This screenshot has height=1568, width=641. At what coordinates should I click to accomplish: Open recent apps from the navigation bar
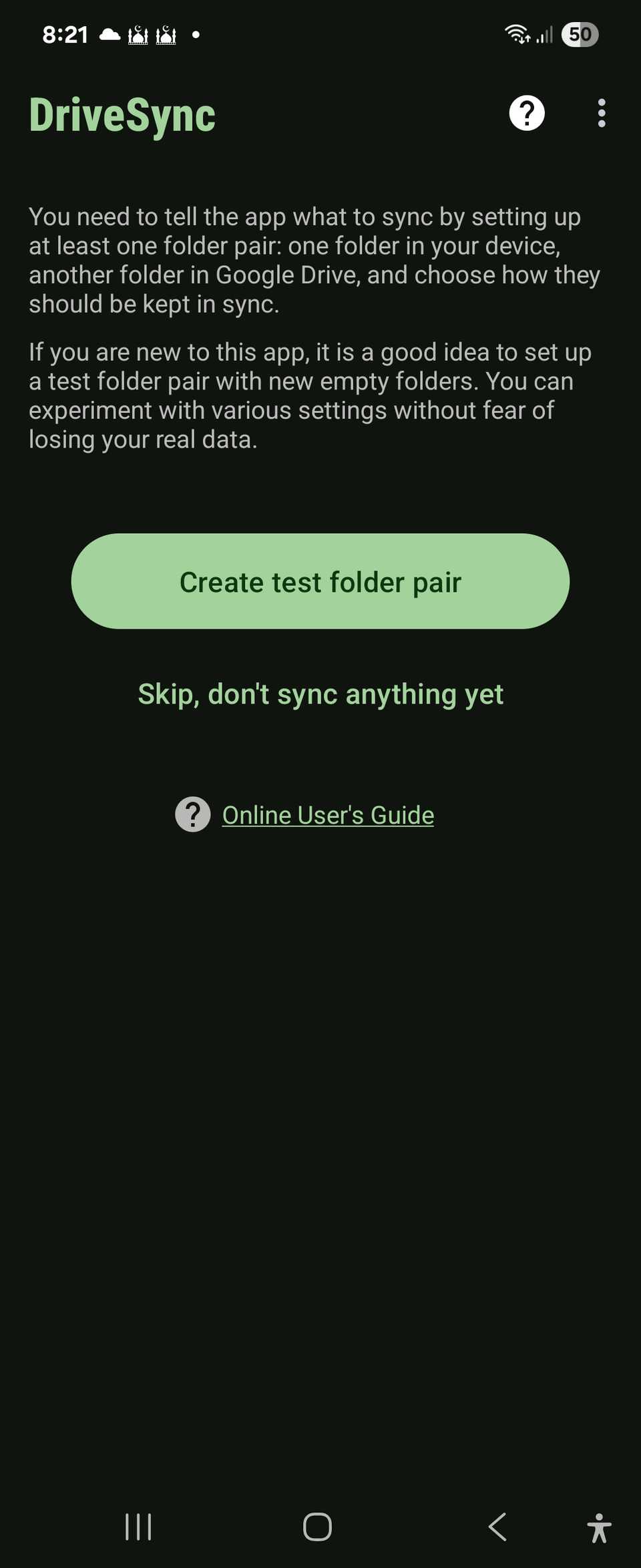point(138,1527)
